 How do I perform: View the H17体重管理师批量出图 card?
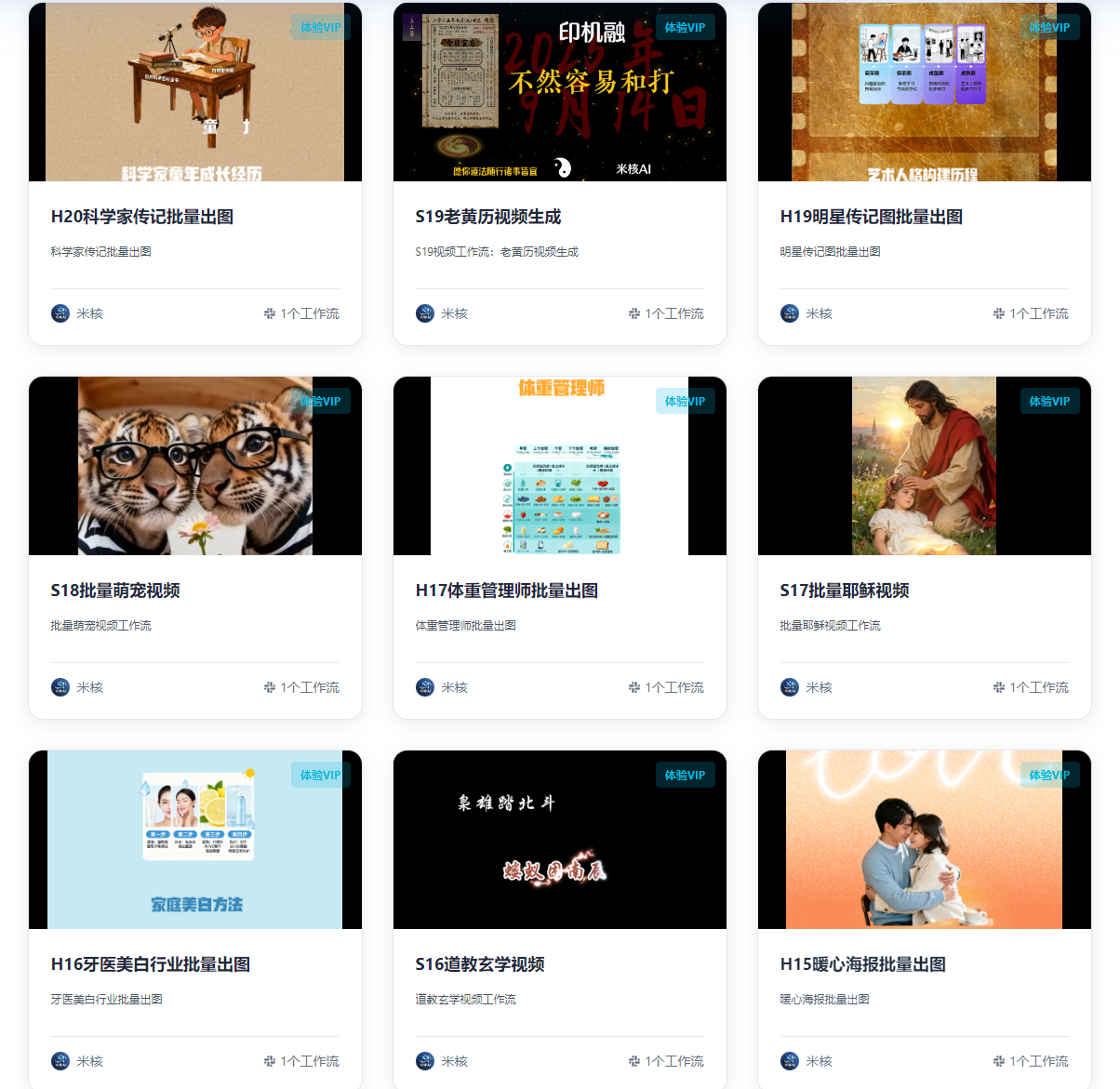tap(506, 591)
